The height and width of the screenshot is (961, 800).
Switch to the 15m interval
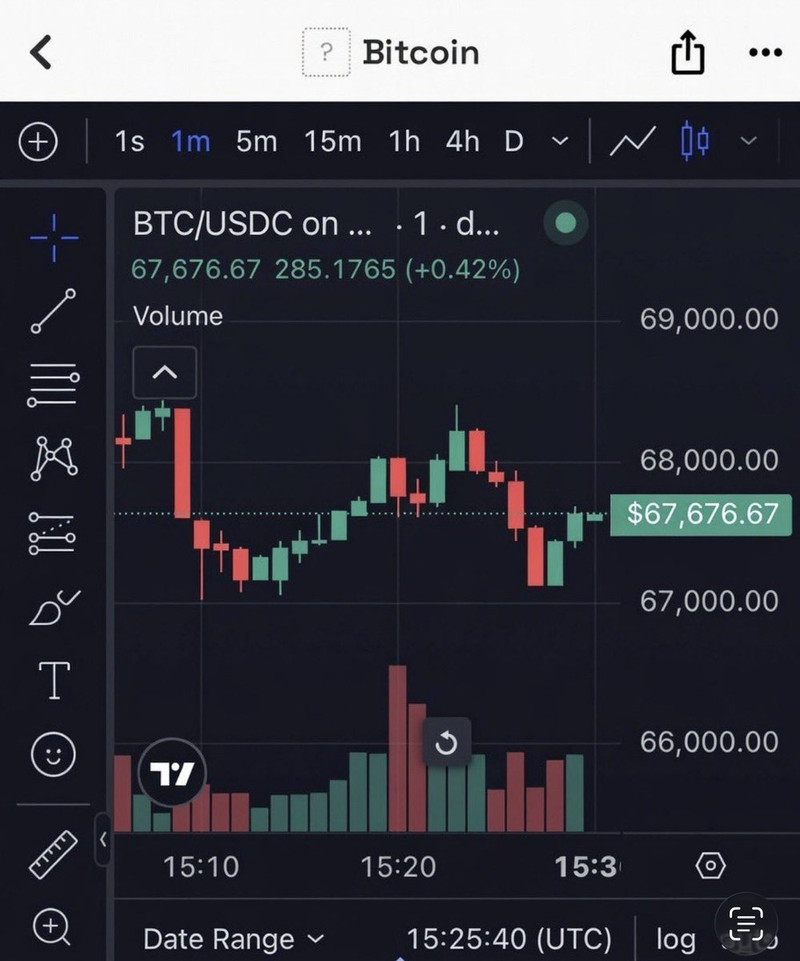click(332, 142)
